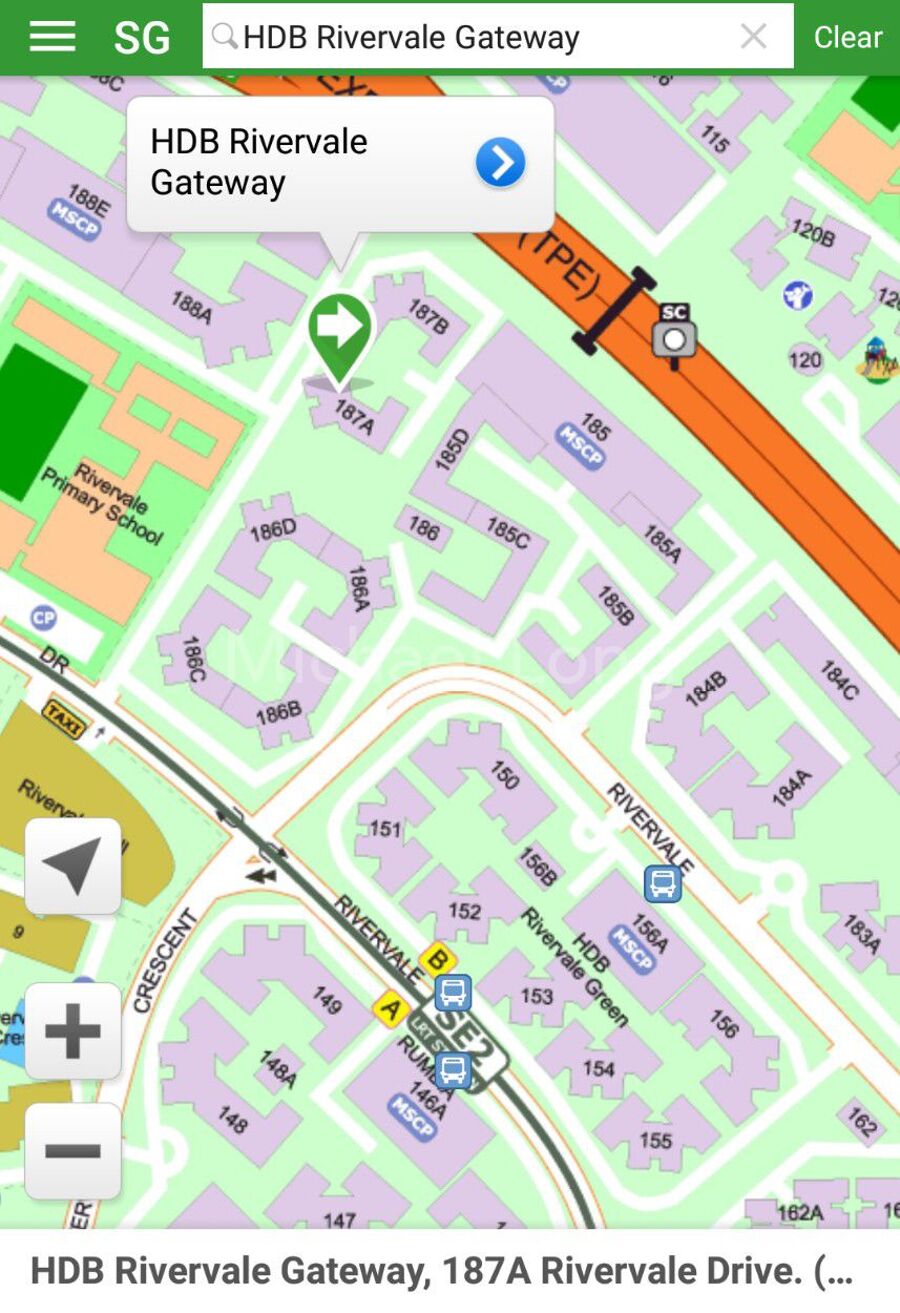Select exit B marker at the LRT station

(x=436, y=960)
